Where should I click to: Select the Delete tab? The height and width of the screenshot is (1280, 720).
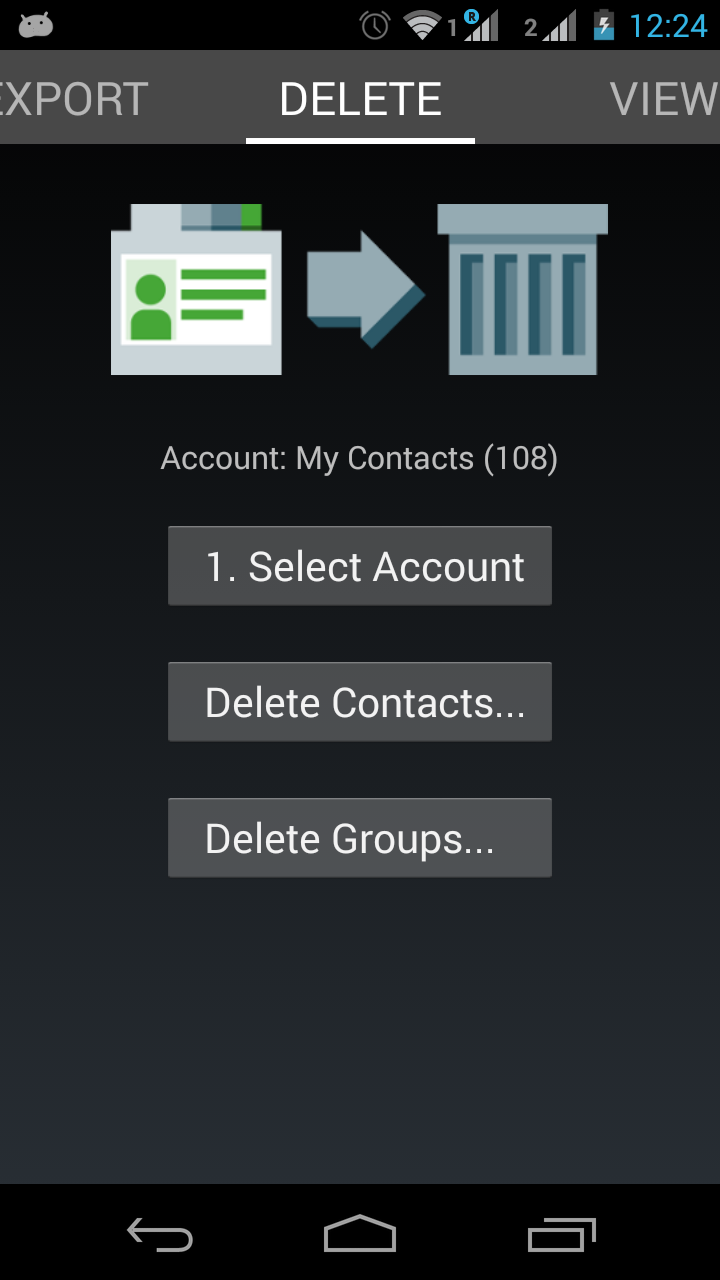pos(360,99)
